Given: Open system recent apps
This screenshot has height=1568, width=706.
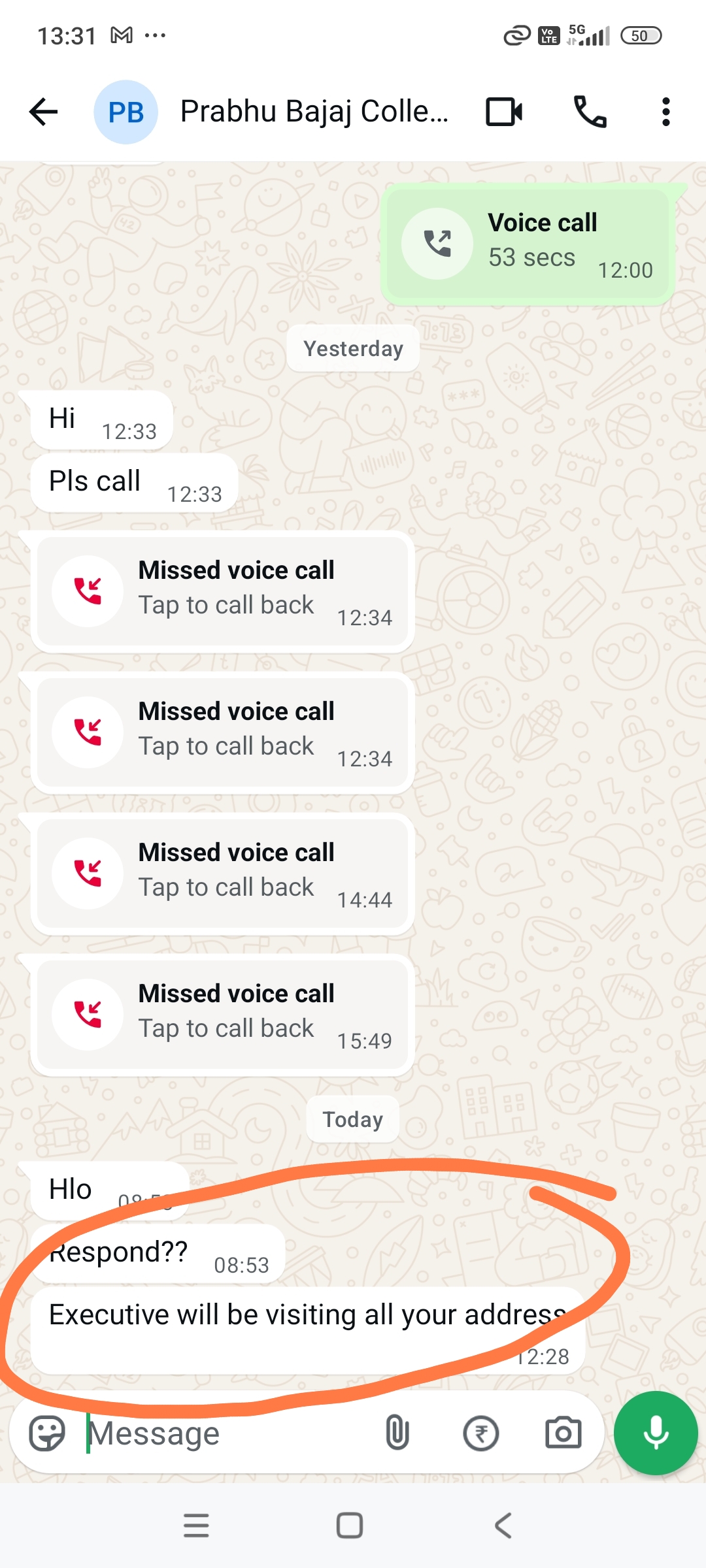Looking at the screenshot, I should [x=196, y=1526].
